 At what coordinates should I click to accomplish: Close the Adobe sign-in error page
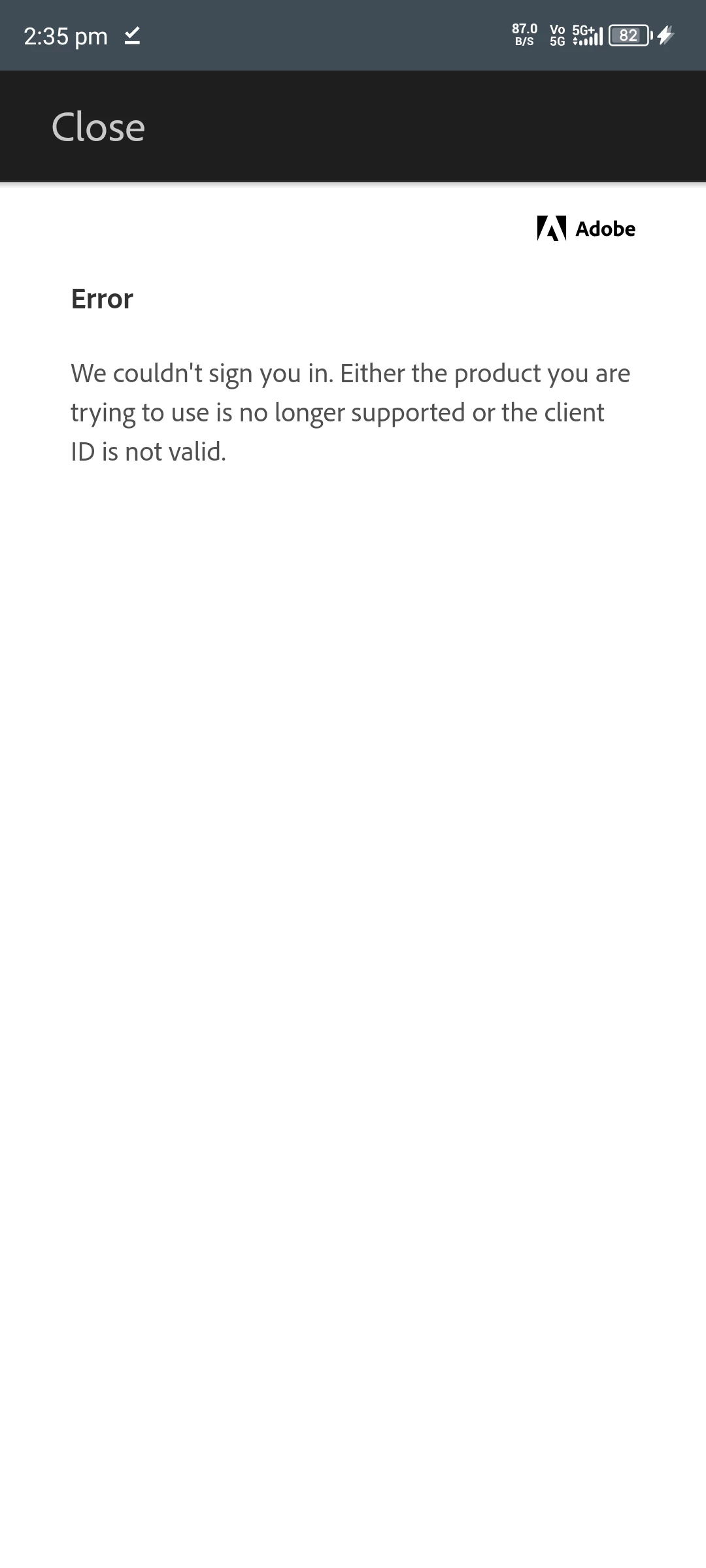[98, 127]
